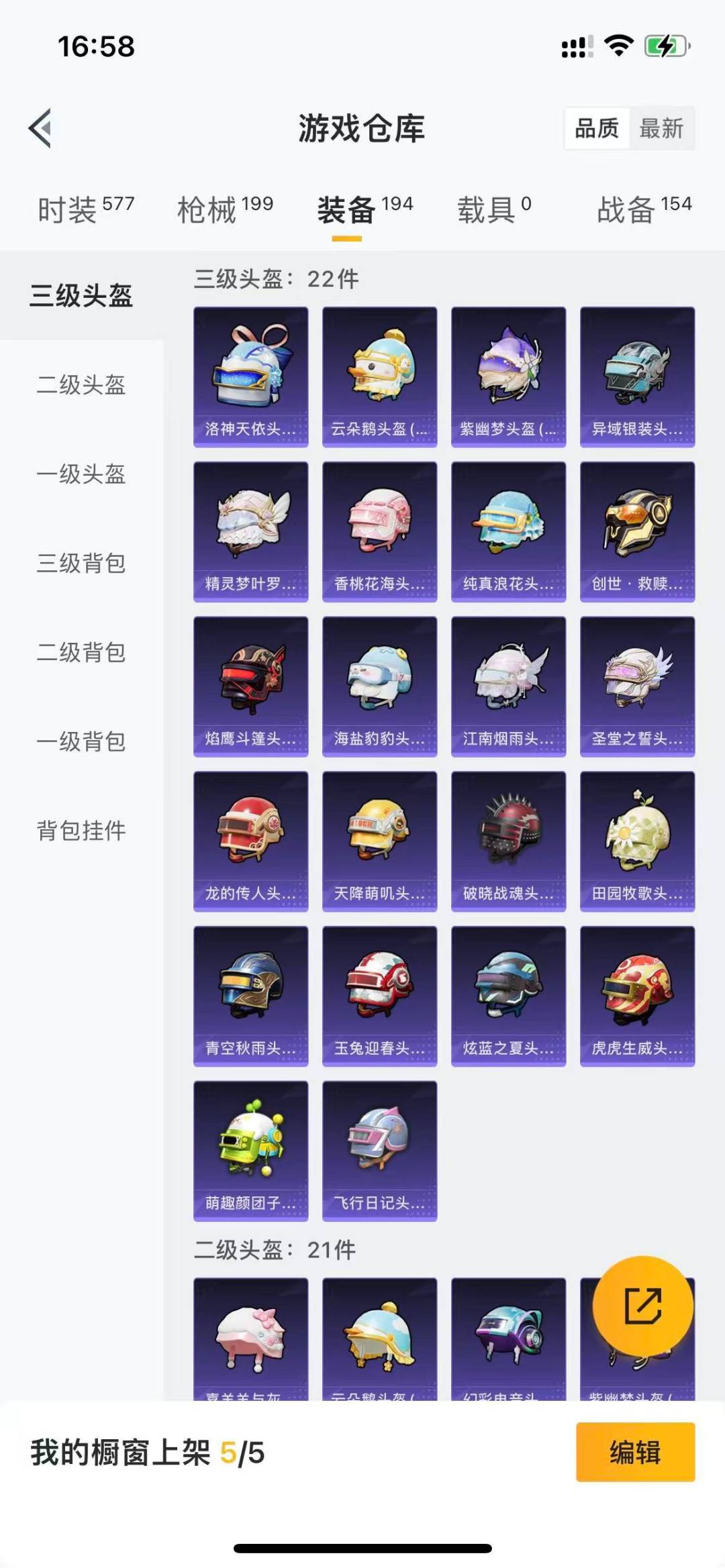Open the 二级背包 category
This screenshot has height=1568, width=725.
[81, 653]
